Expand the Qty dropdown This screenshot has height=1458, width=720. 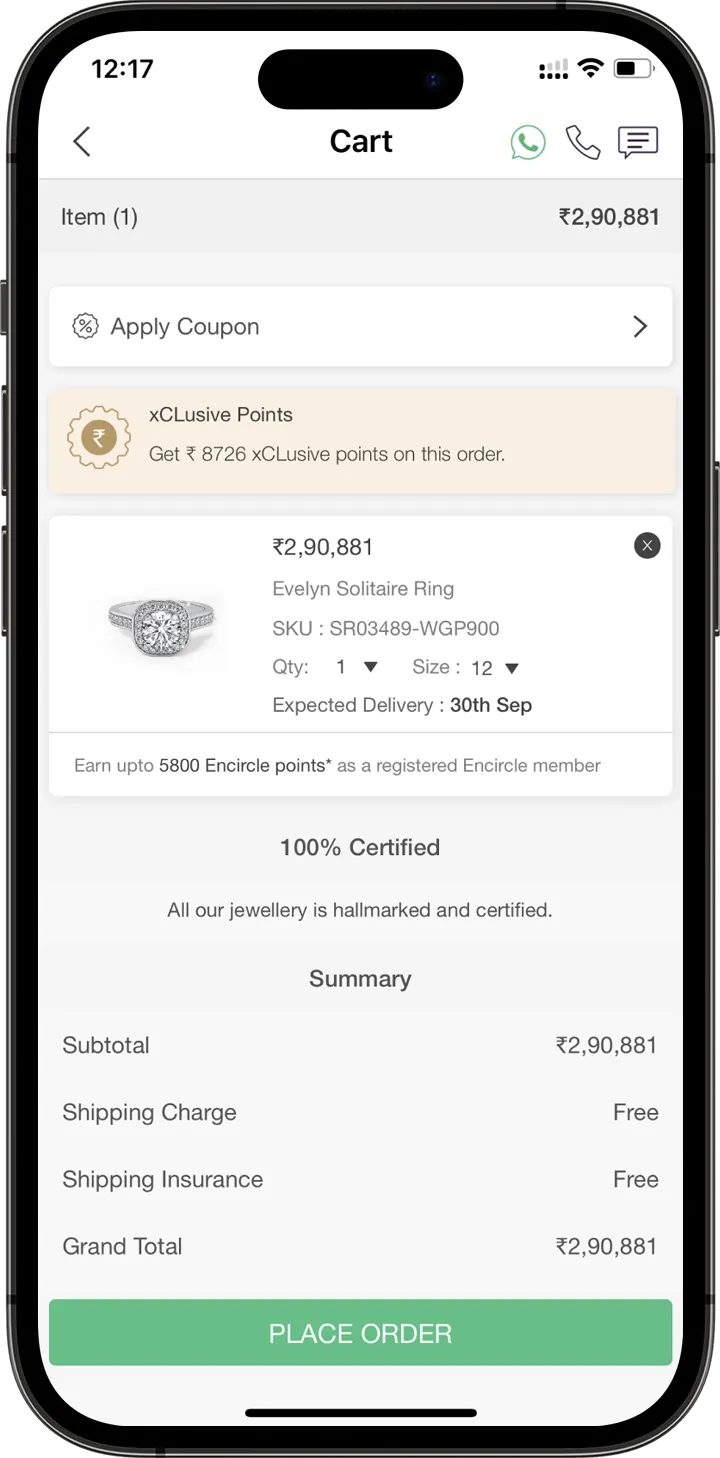(357, 667)
